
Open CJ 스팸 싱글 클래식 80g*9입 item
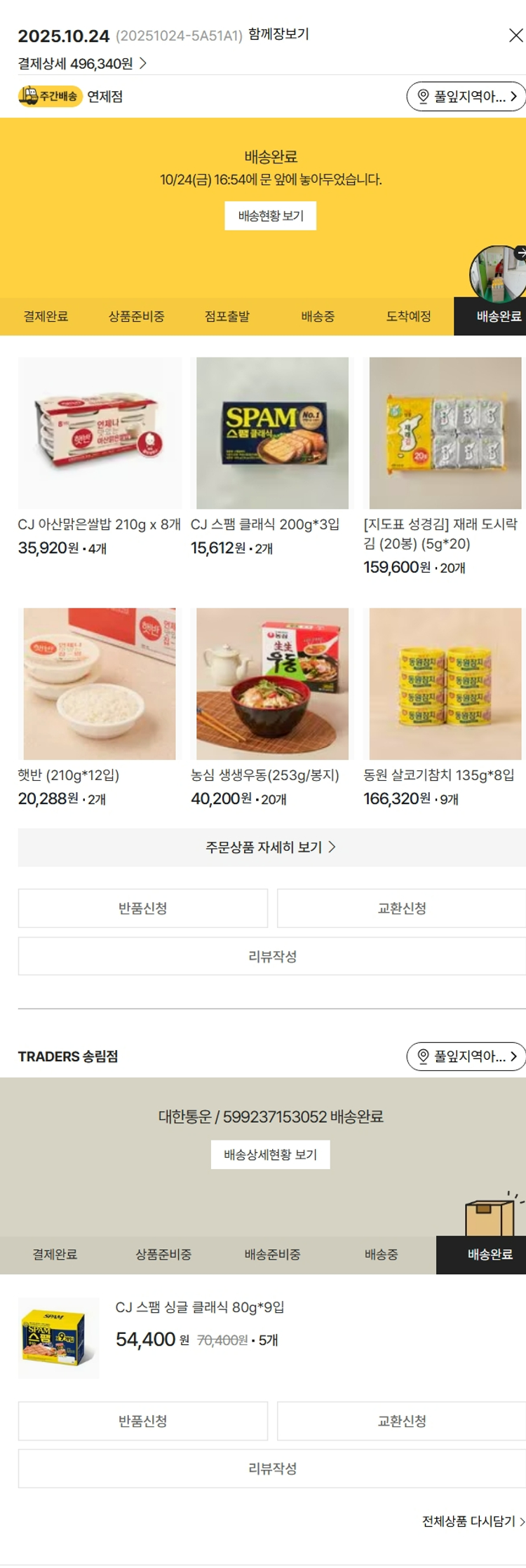199,1307
